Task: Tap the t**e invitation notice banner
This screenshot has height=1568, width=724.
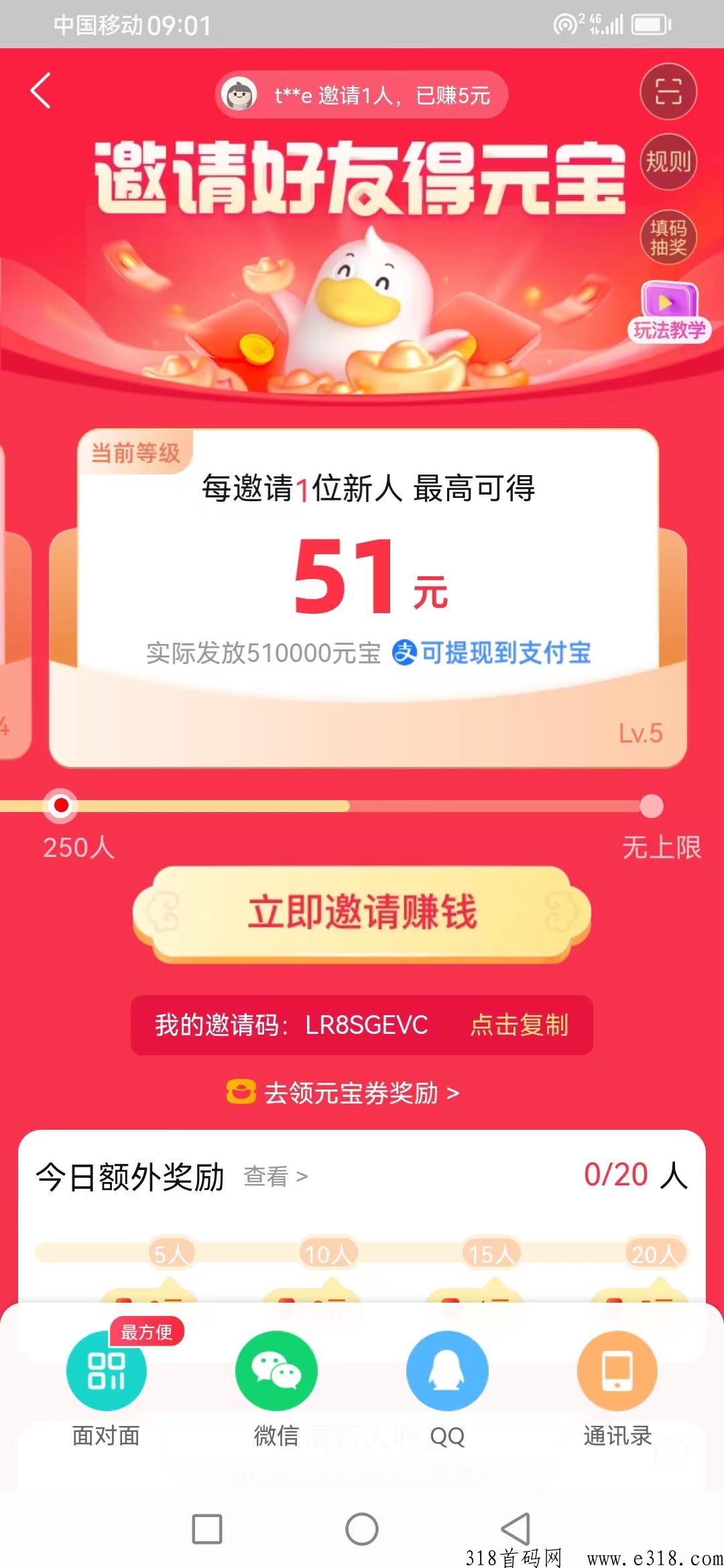Action: 362,95
